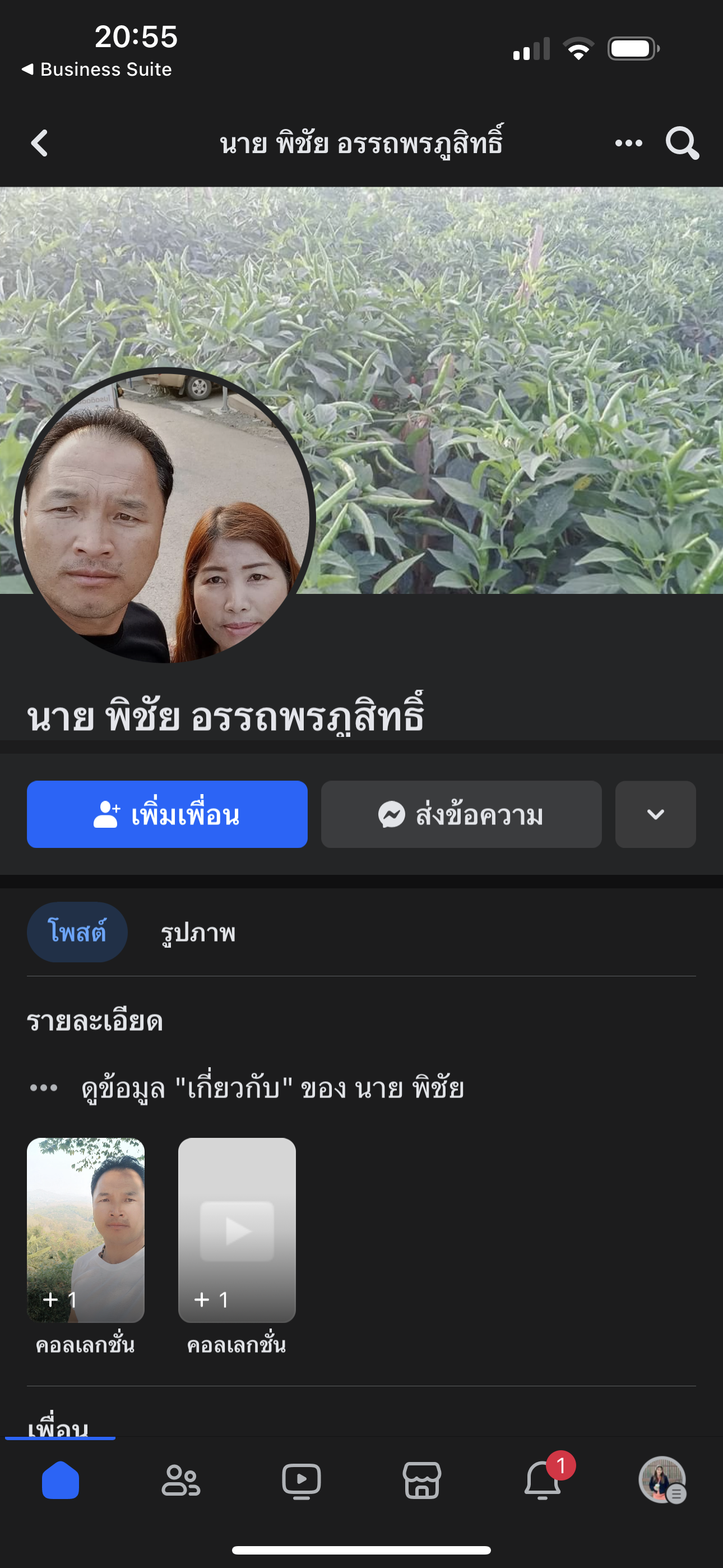723x1568 pixels.
Task: Open the photo collection tile
Action: 86,1230
